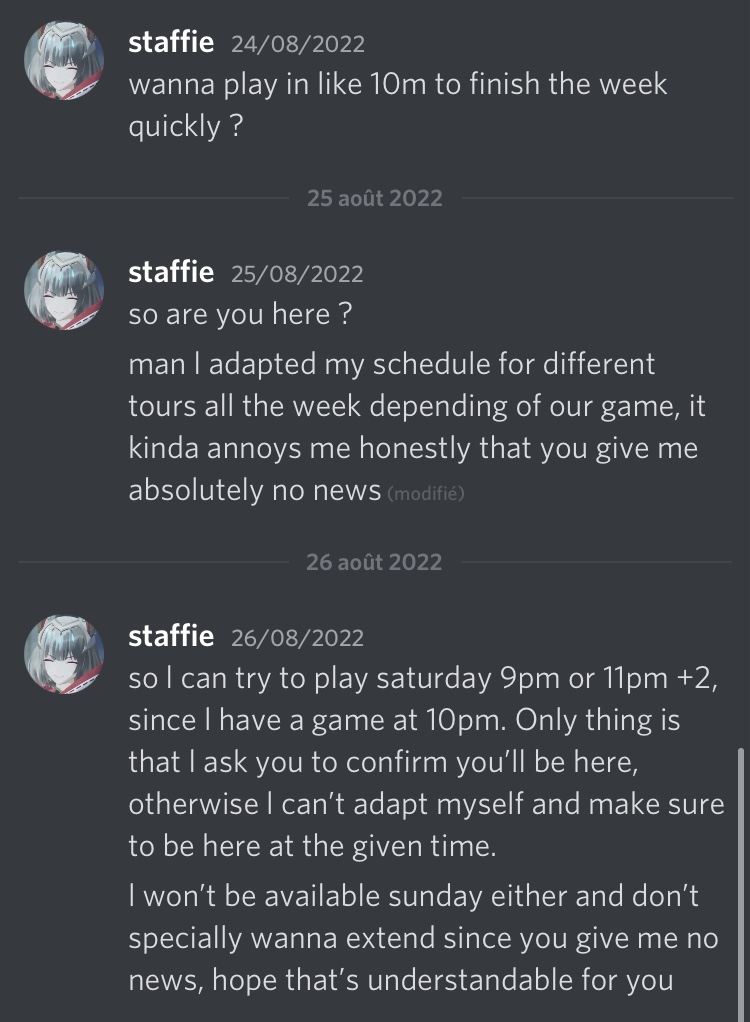Tap the staffie username dated 25/08/2022
The width and height of the screenshot is (750, 1022).
tap(171, 272)
